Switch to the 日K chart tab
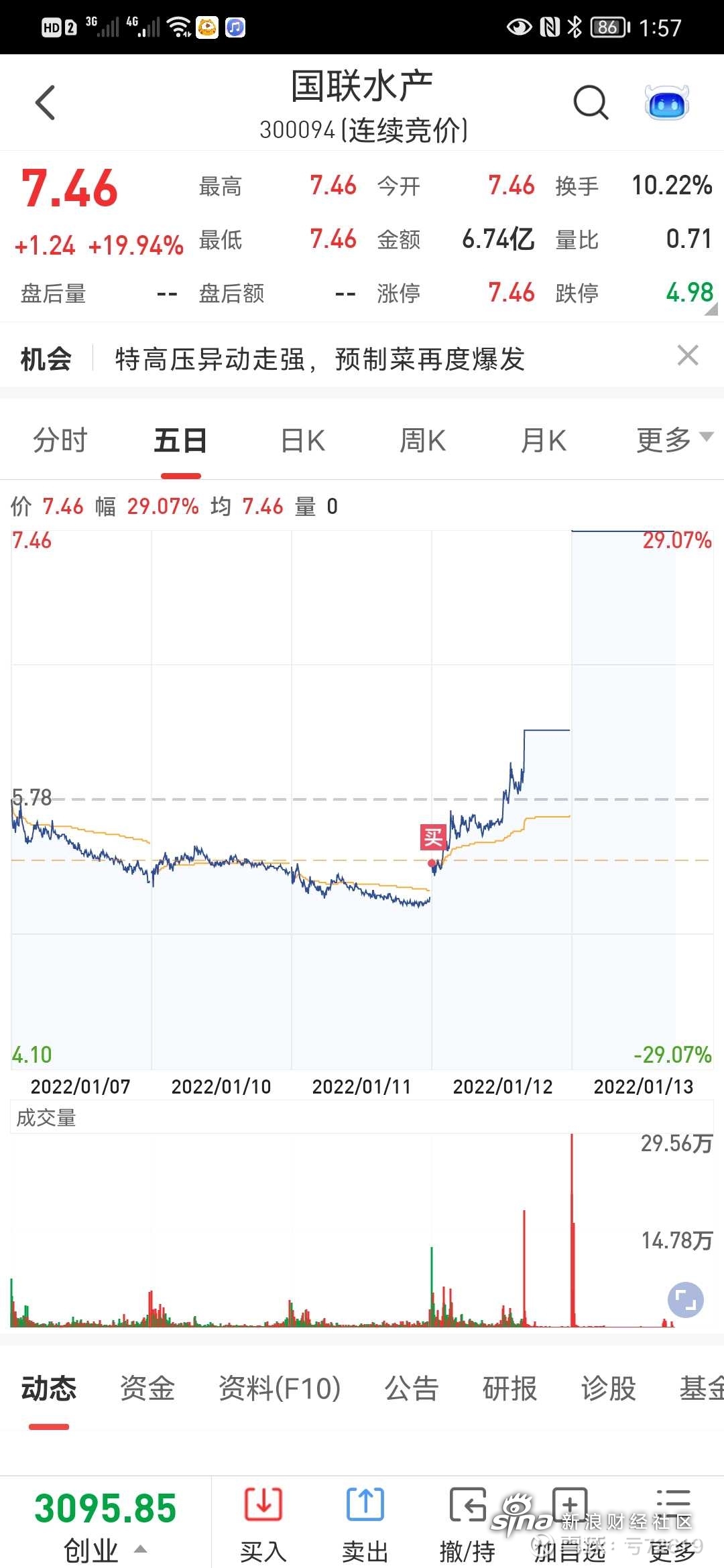 302,441
